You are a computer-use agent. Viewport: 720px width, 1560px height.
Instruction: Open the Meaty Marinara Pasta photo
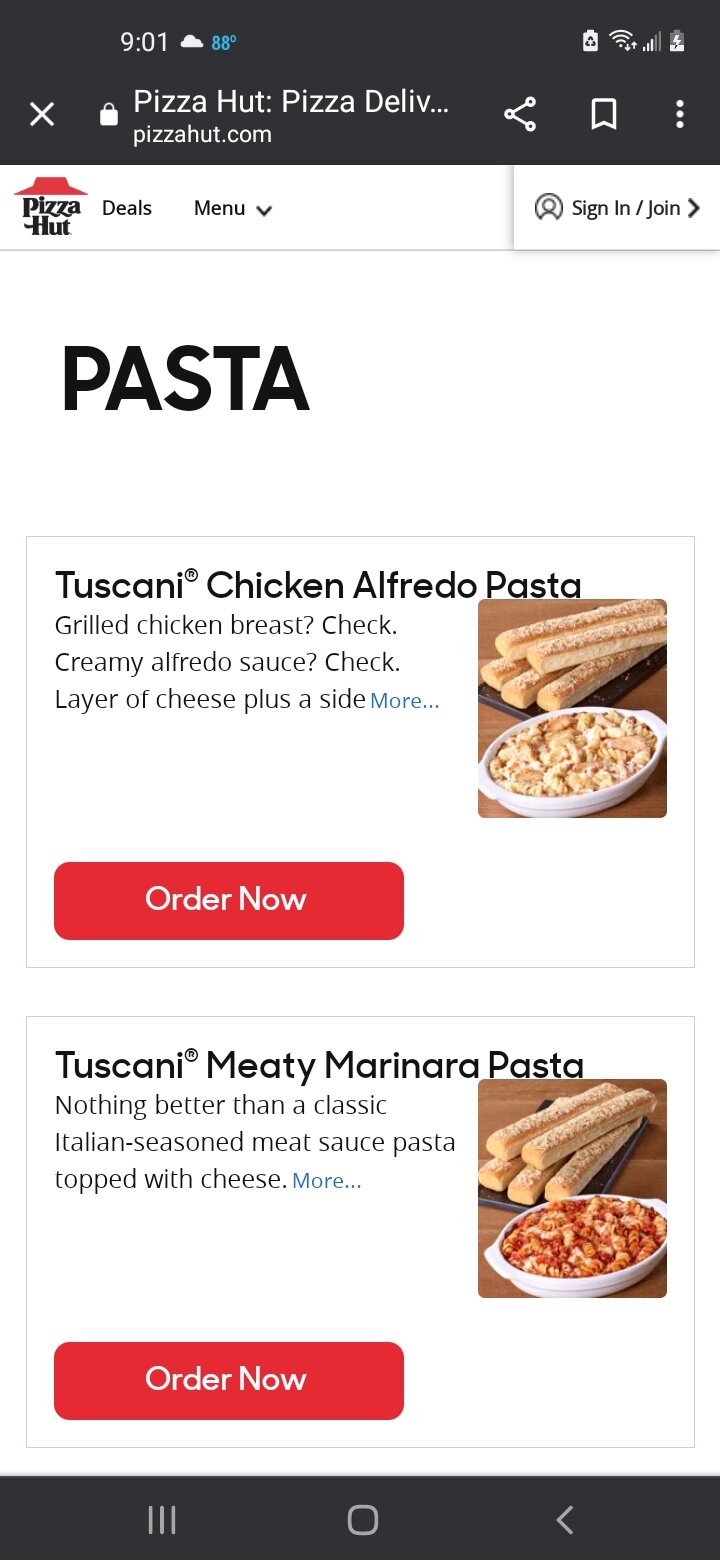(x=572, y=1188)
